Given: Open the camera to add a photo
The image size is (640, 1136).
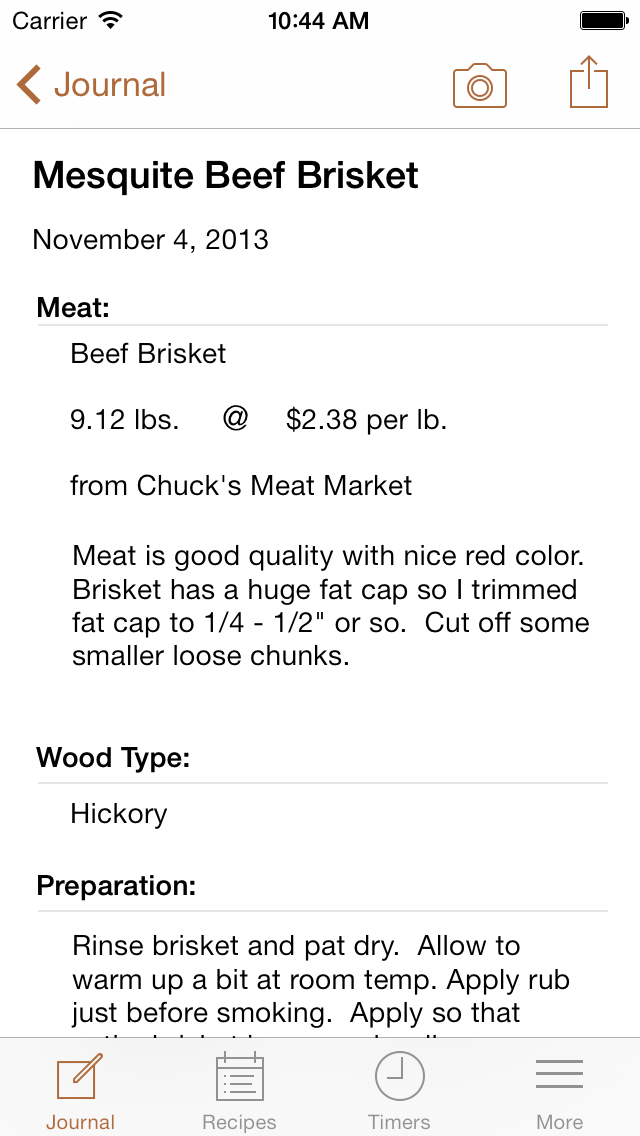Looking at the screenshot, I should pyautogui.click(x=480, y=85).
